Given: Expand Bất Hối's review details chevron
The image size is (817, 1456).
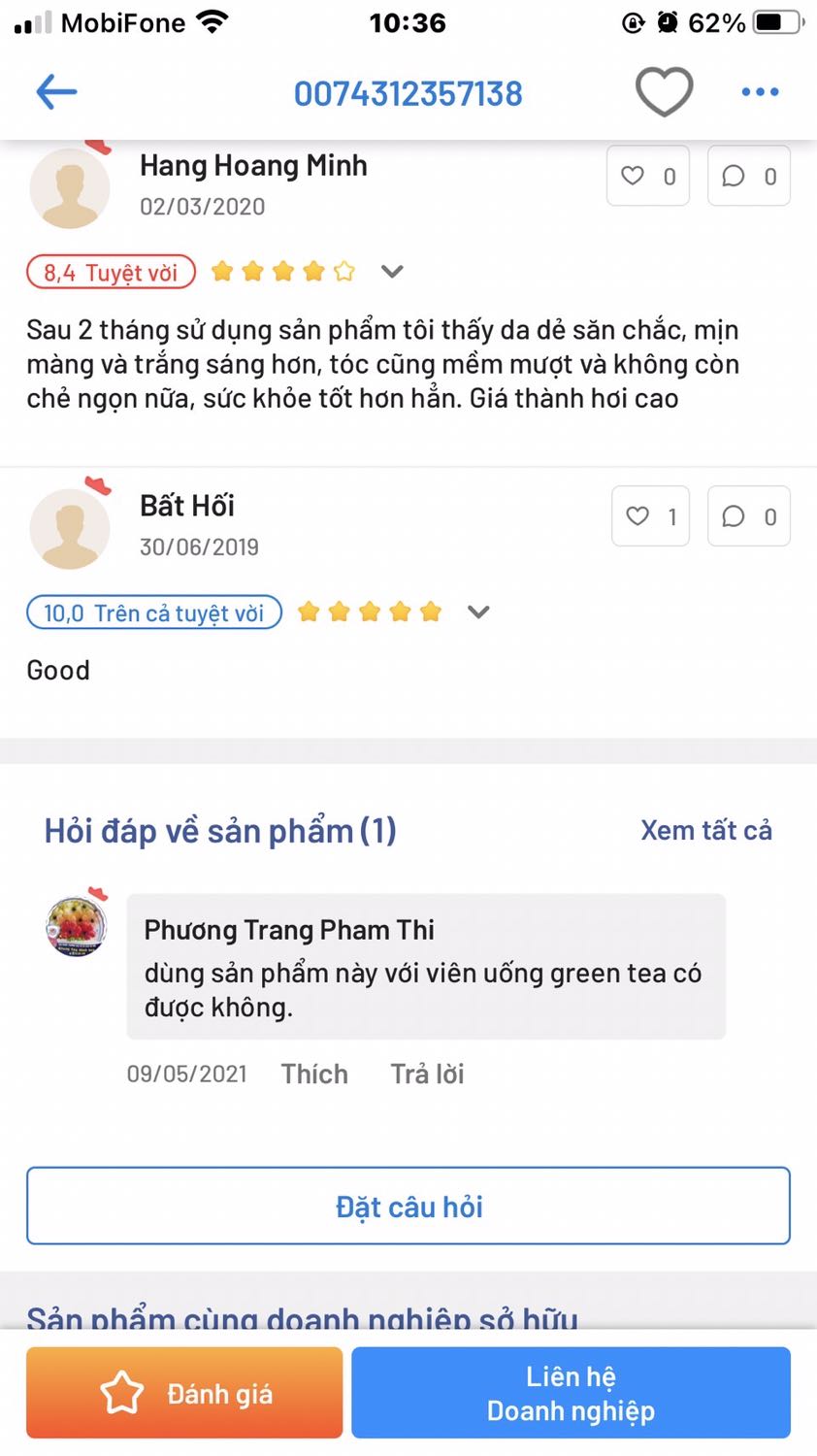Looking at the screenshot, I should 476,612.
